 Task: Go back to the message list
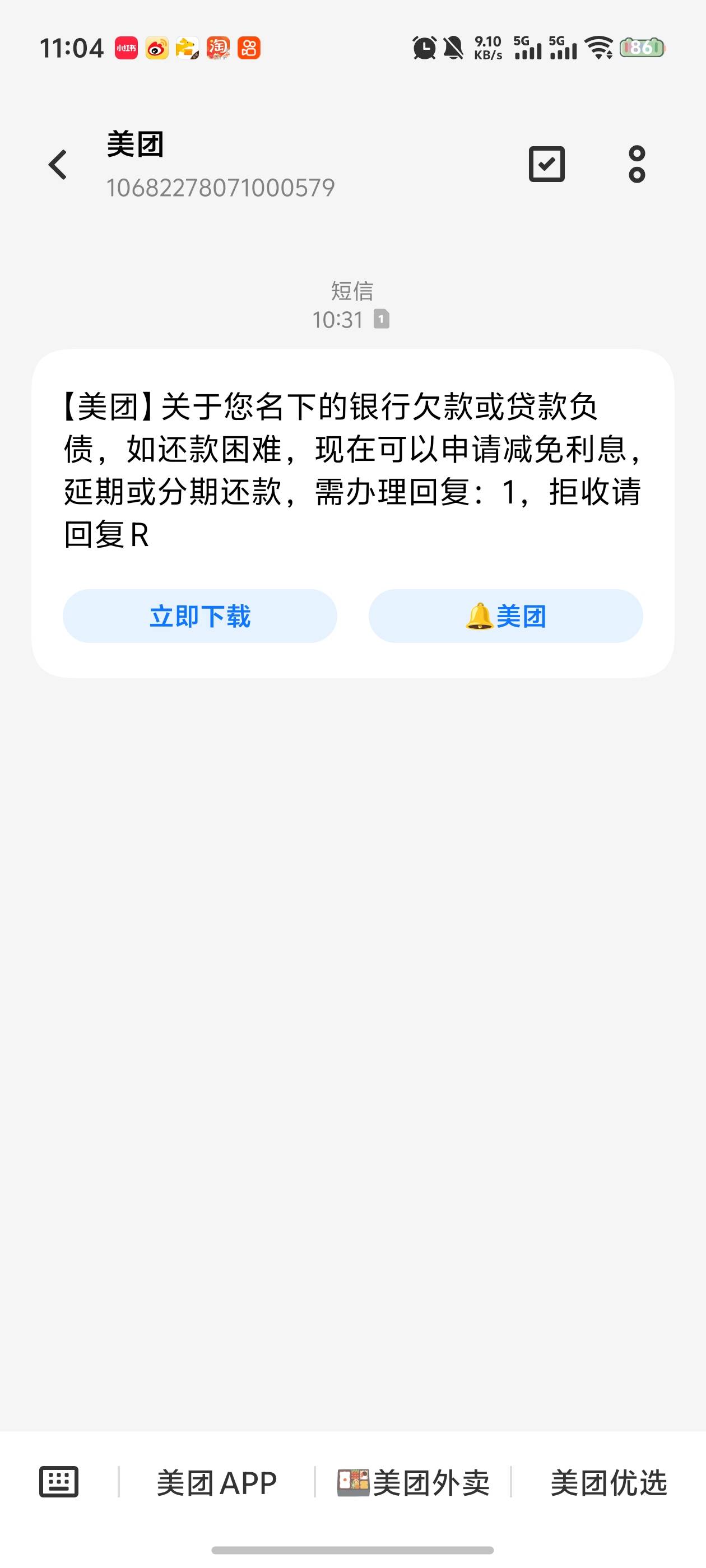pyautogui.click(x=58, y=165)
